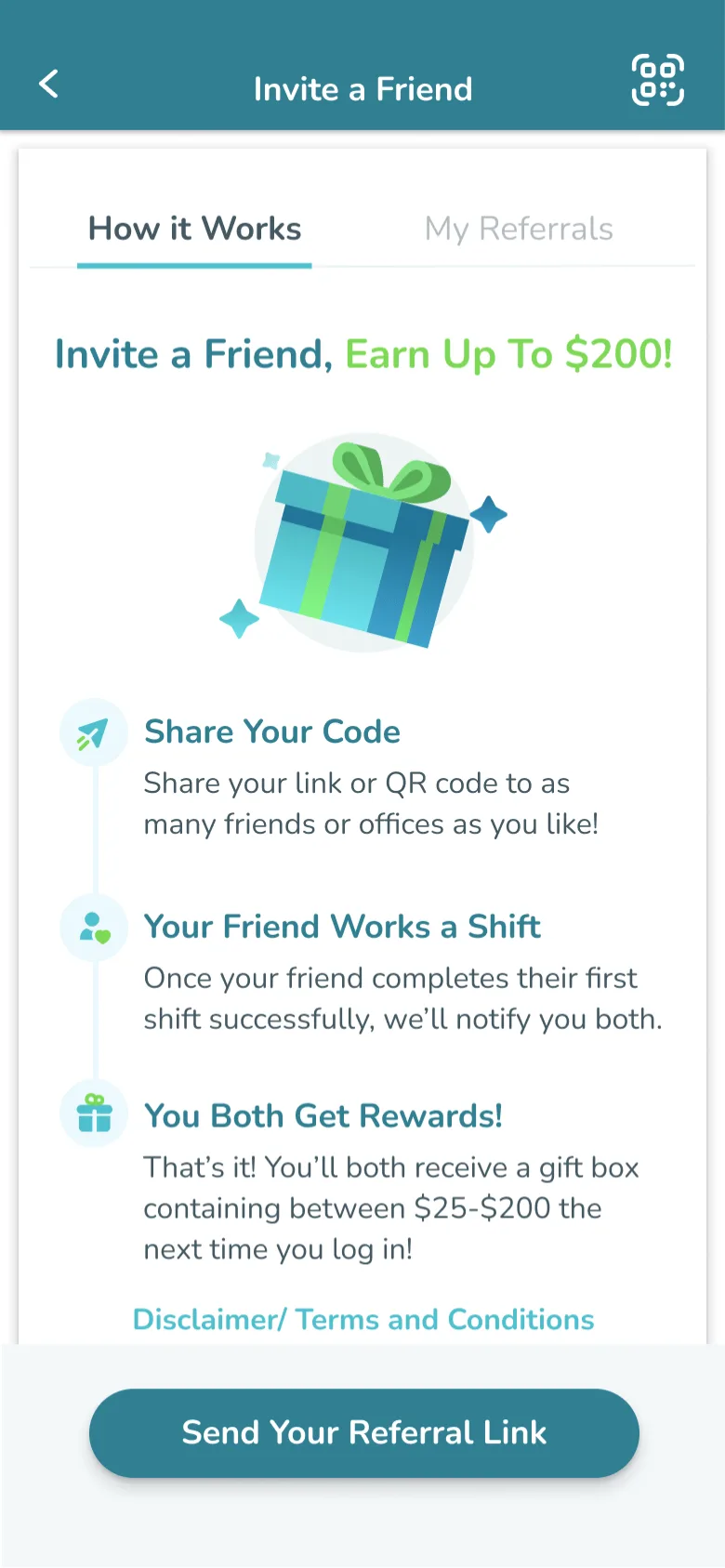The height and width of the screenshot is (1568, 725).
Task: Tap Send Your Referral Link button
Action: click(363, 1432)
